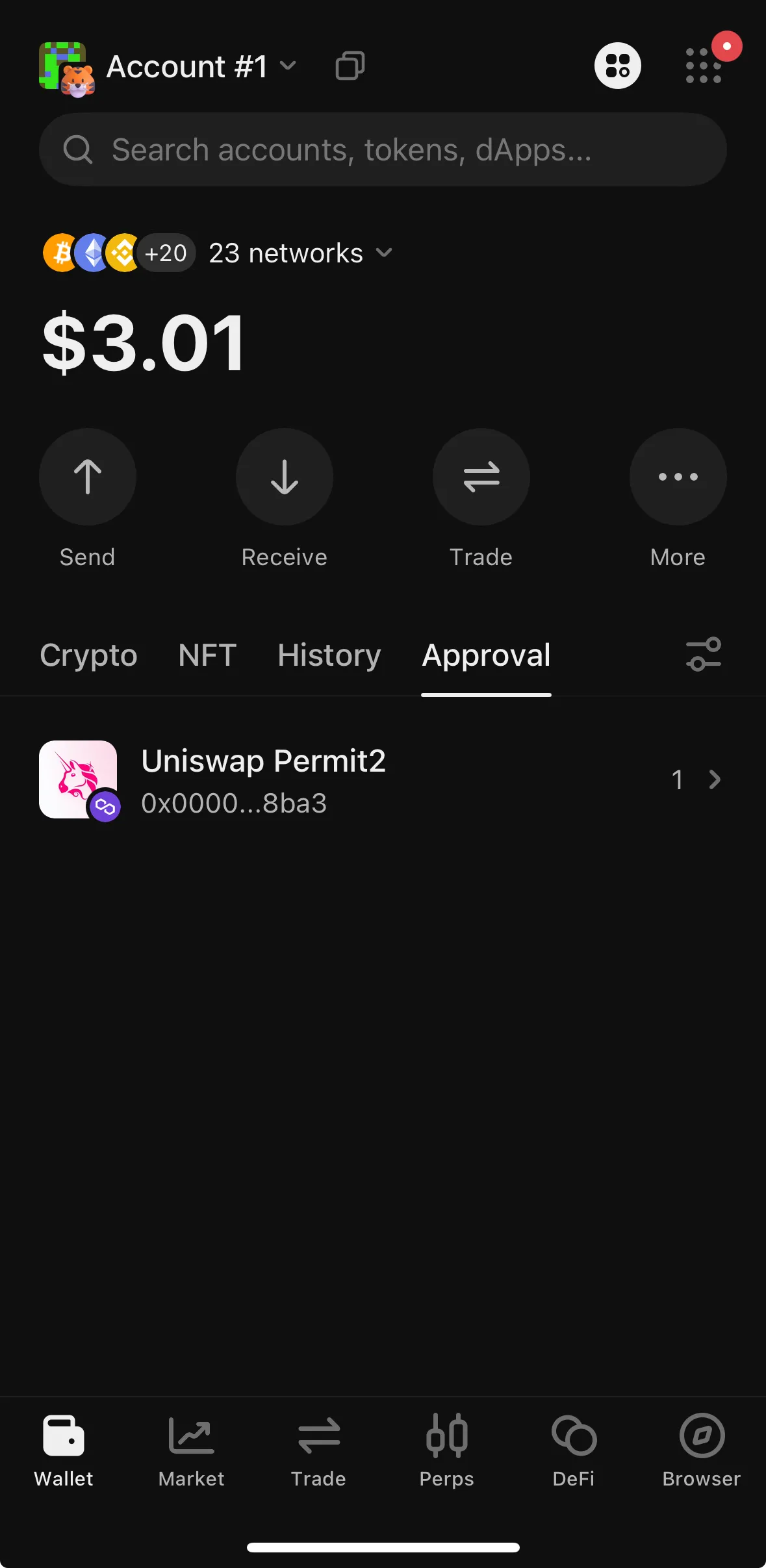Screen dimensions: 766x1568
Task: Switch to the History tab
Action: coord(328,655)
